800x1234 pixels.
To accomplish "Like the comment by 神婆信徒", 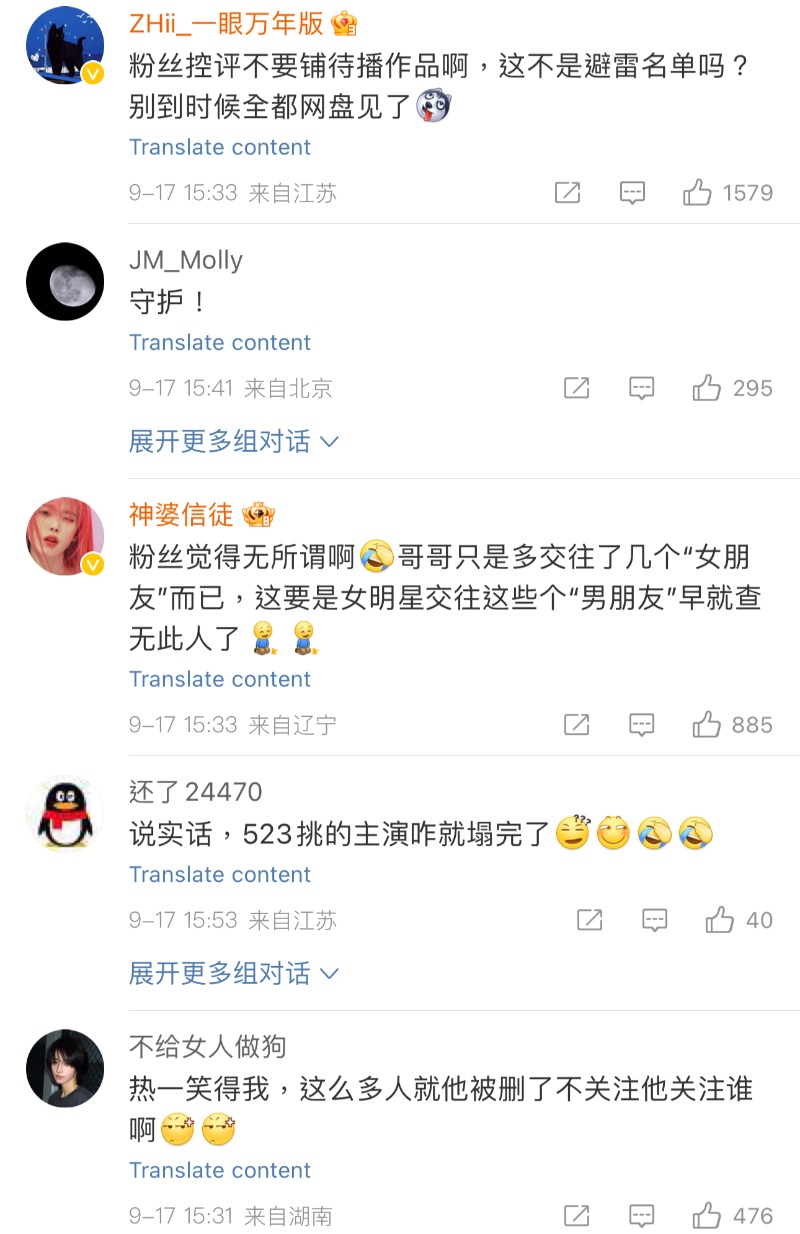I will pyautogui.click(x=707, y=725).
